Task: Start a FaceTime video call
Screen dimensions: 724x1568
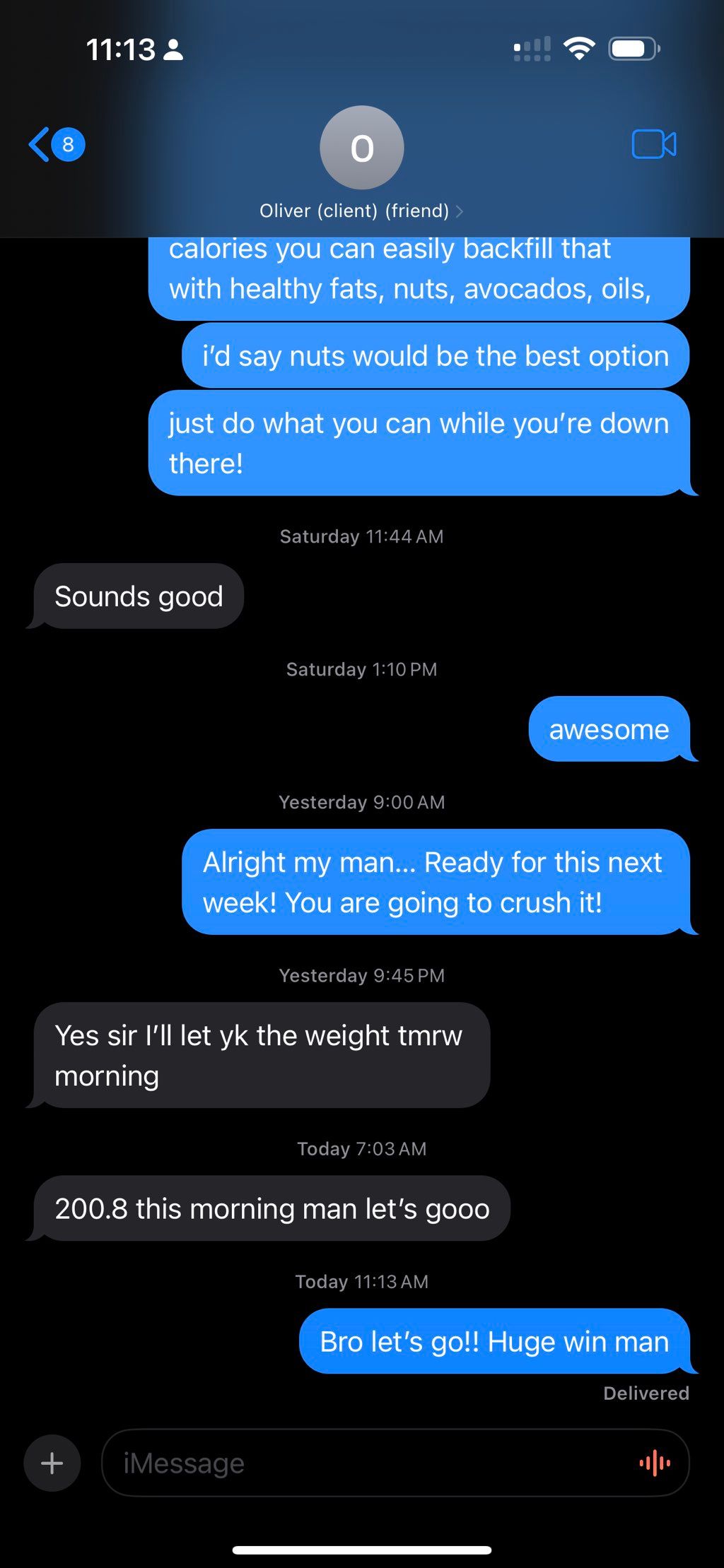Action: tap(653, 145)
